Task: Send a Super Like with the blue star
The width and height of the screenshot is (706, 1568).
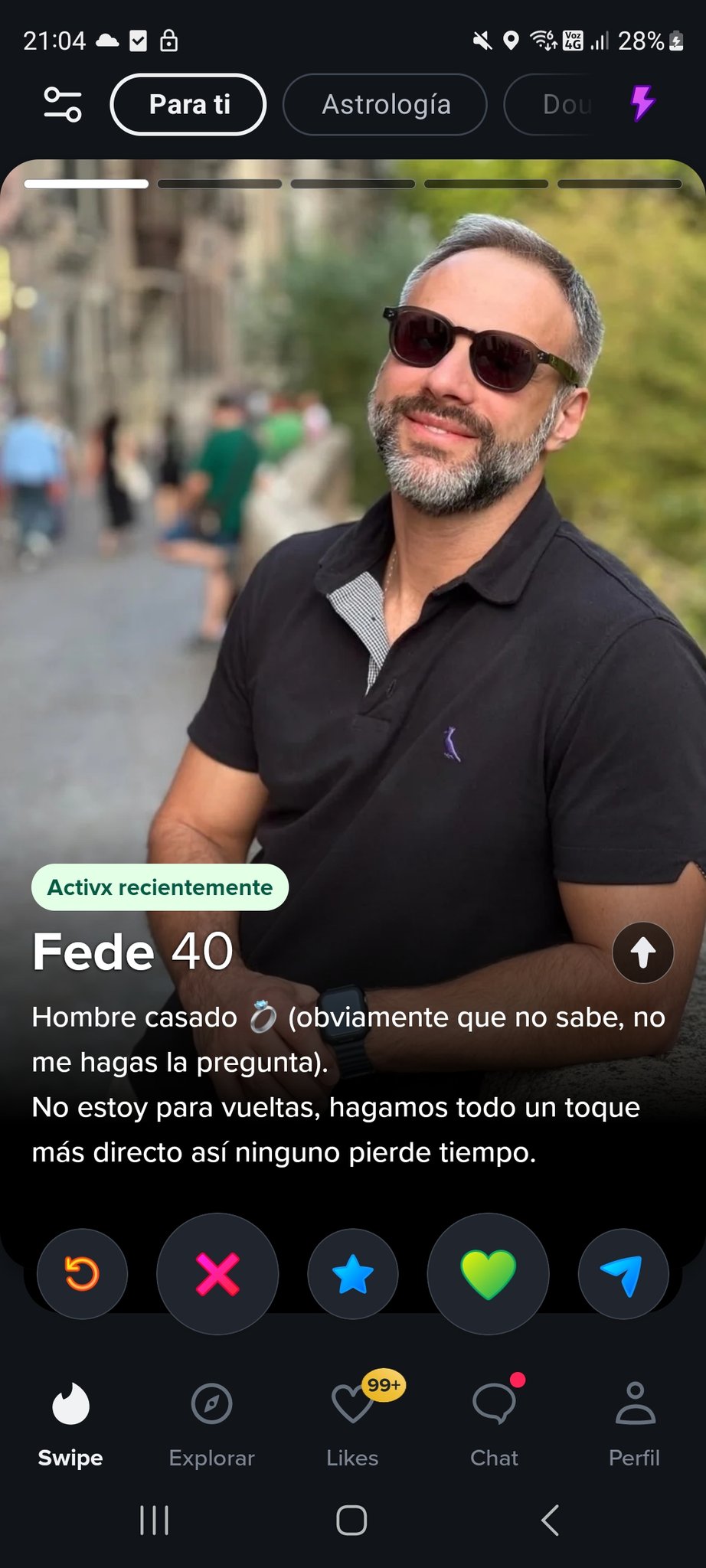Action: [353, 1275]
